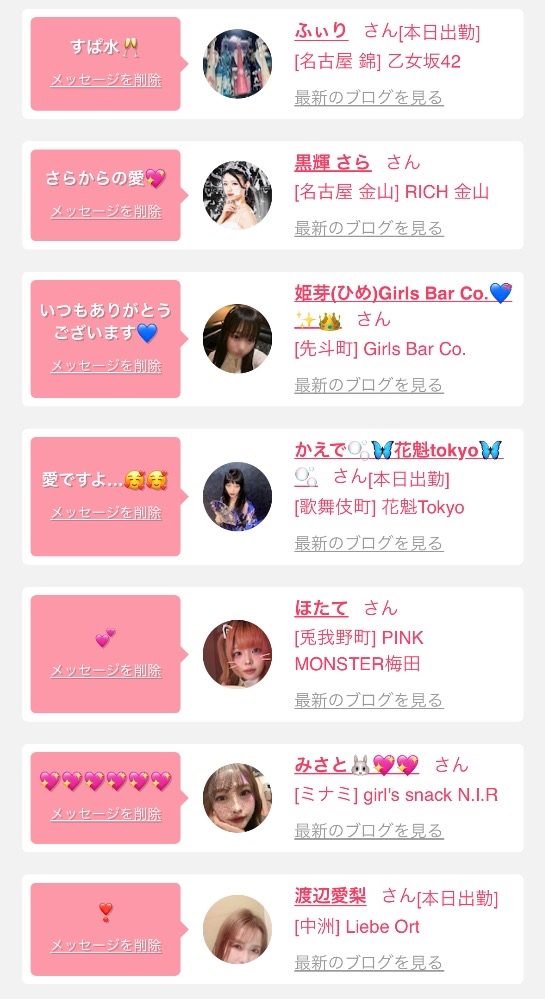View latest blog of ほたて
Viewport: 545px width, 999px height.
click(x=368, y=700)
